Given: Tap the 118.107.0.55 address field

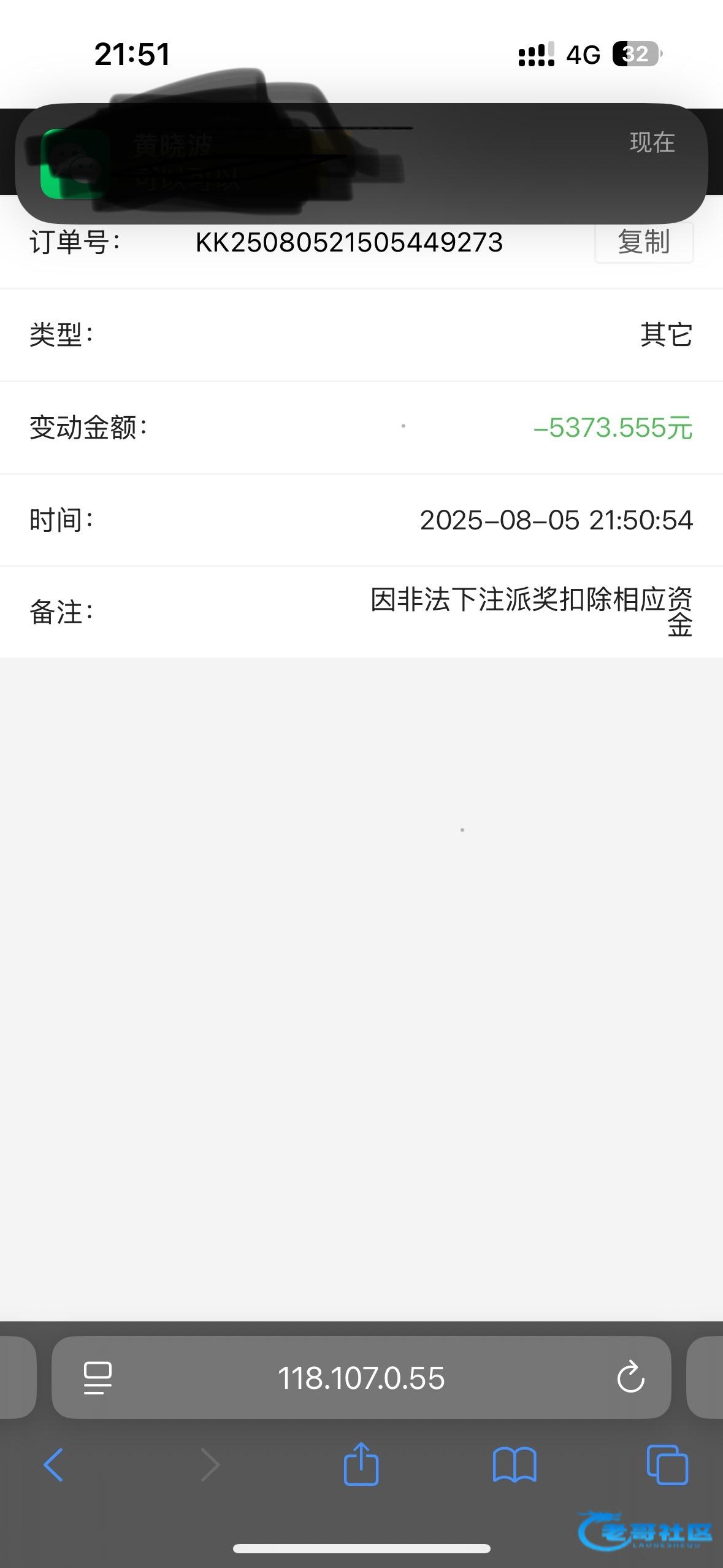Looking at the screenshot, I should pyautogui.click(x=361, y=1378).
